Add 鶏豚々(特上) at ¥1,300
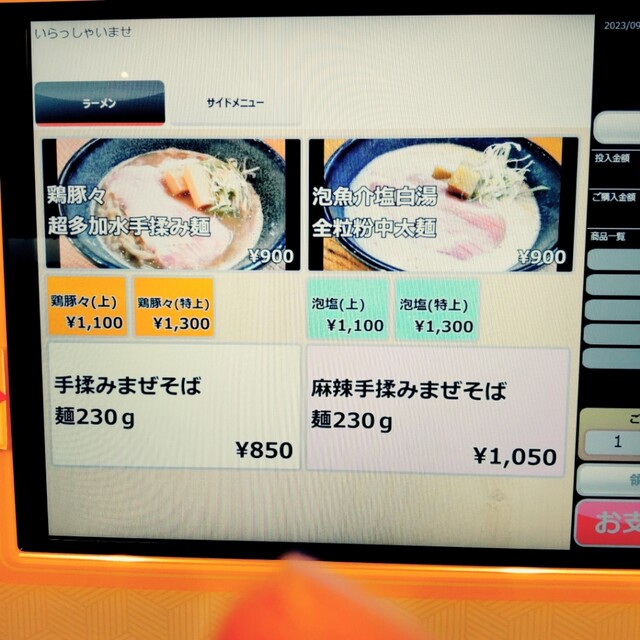Image resolution: width=640 pixels, height=640 pixels. (x=173, y=308)
